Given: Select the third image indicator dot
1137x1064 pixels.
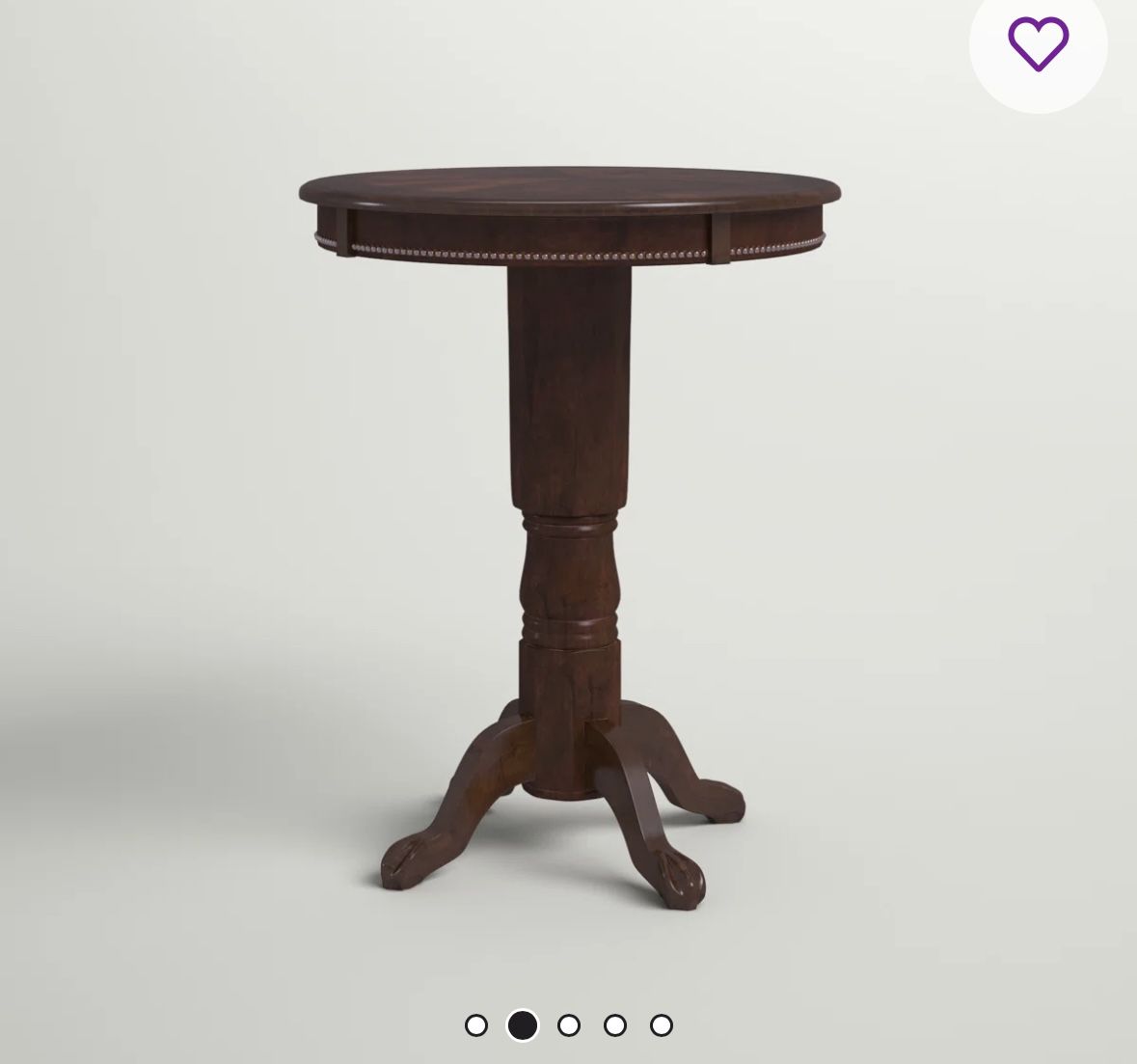Looking at the screenshot, I should pyautogui.click(x=569, y=1025).
